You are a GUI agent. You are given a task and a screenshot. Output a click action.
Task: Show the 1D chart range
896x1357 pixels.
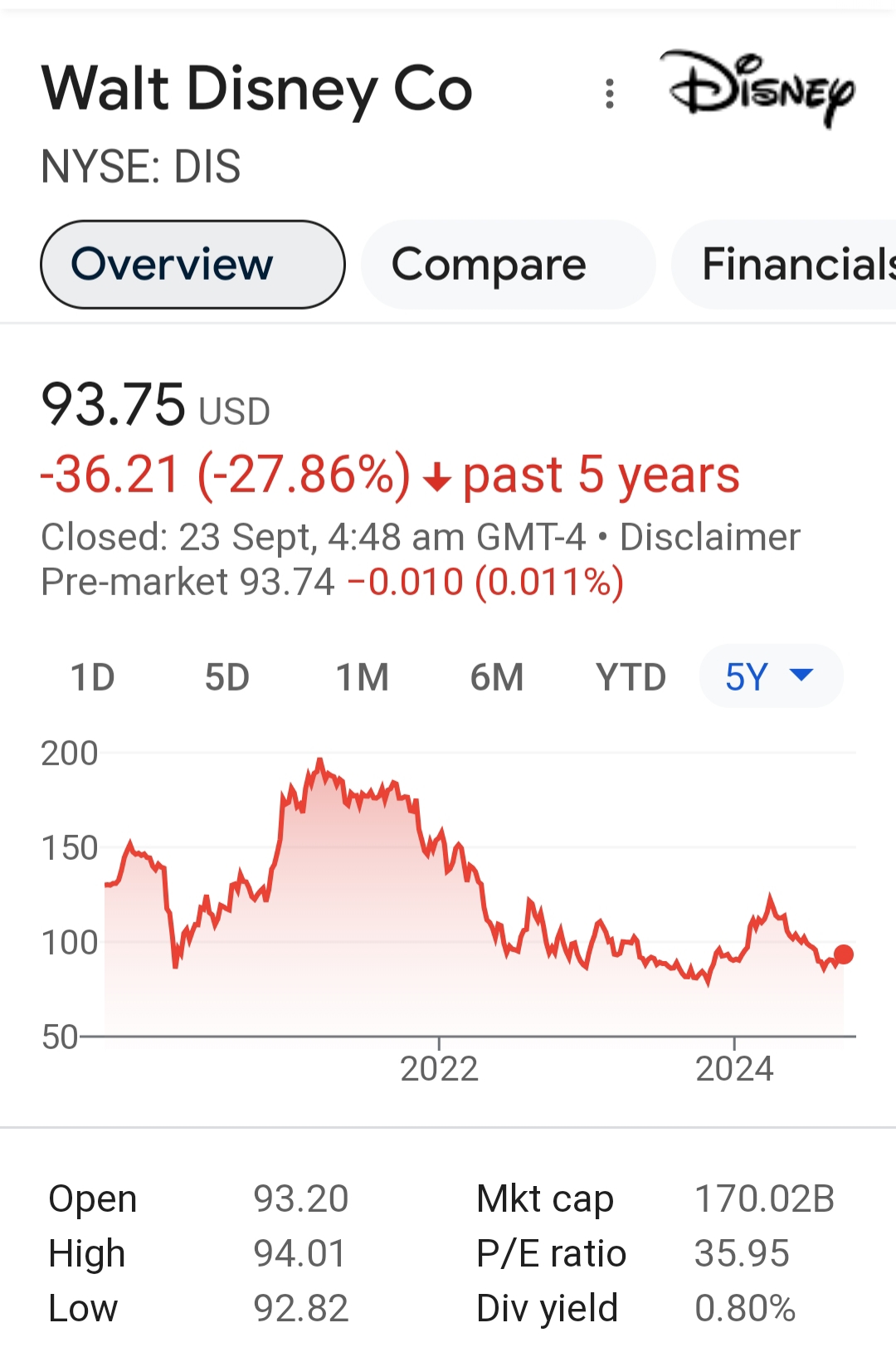pyautogui.click(x=92, y=677)
